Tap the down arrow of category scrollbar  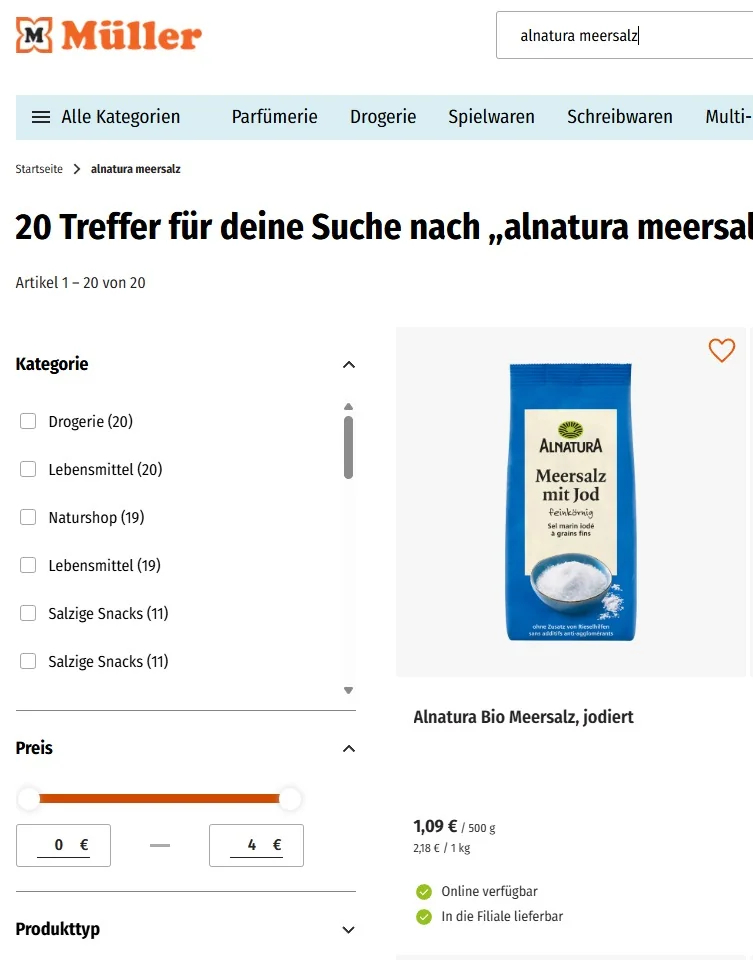pyautogui.click(x=348, y=690)
